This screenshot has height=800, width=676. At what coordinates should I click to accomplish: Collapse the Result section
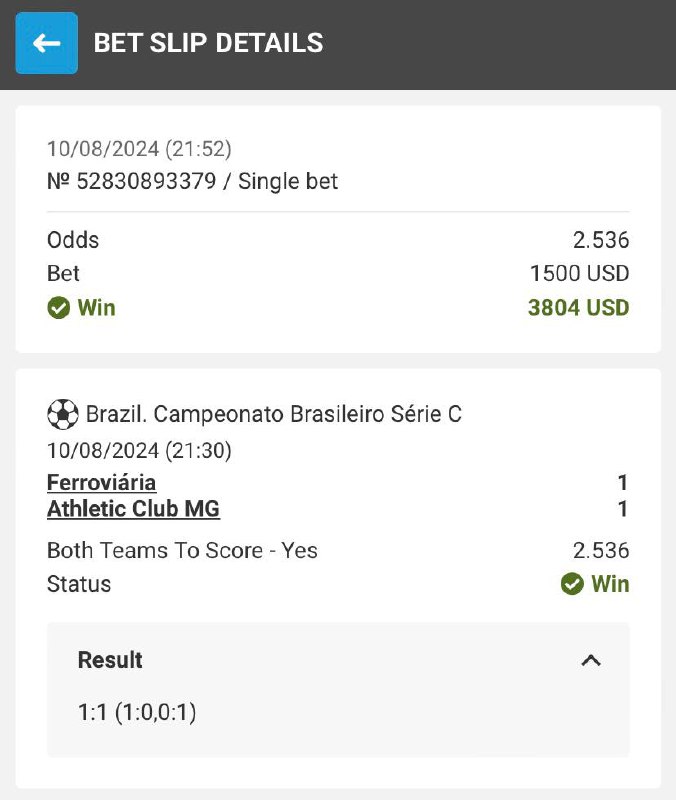pos(590,660)
